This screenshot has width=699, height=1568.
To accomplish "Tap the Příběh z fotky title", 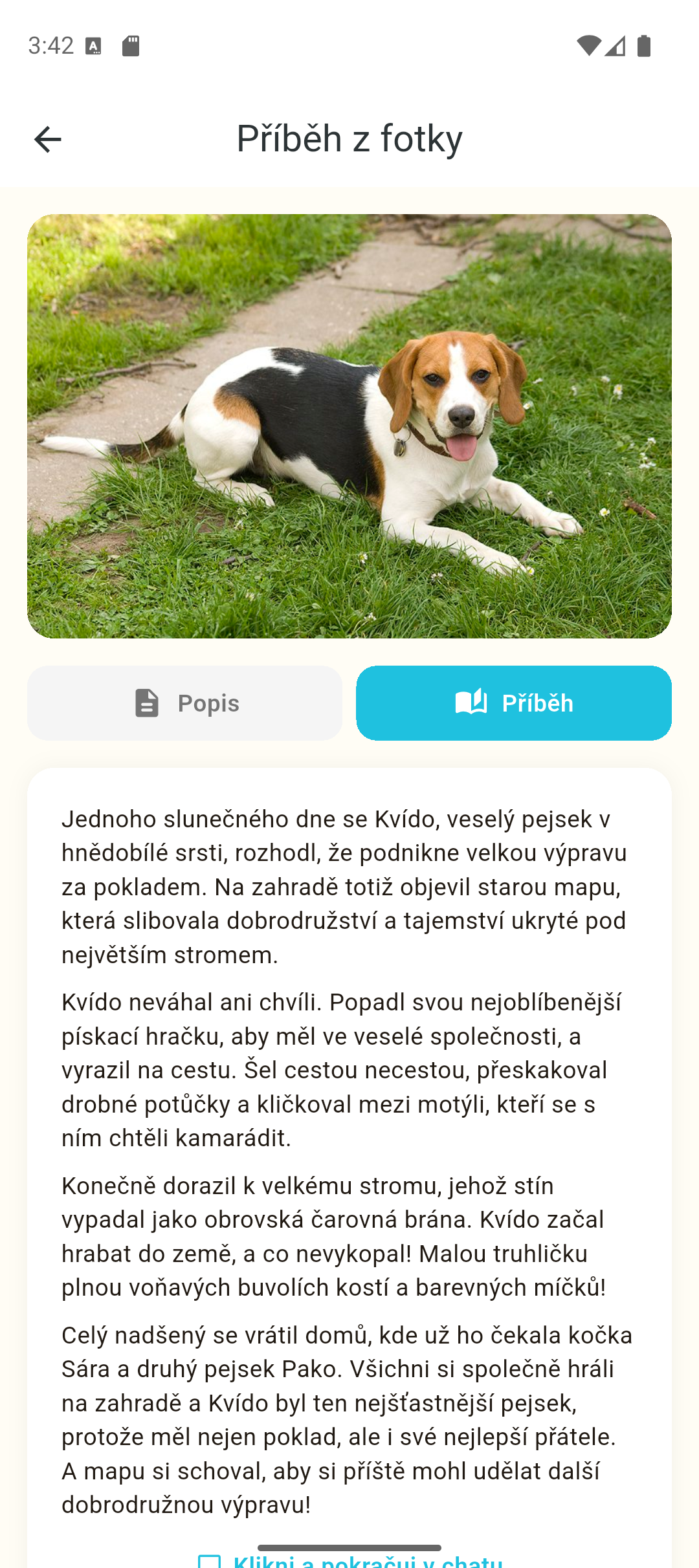I will click(349, 138).
